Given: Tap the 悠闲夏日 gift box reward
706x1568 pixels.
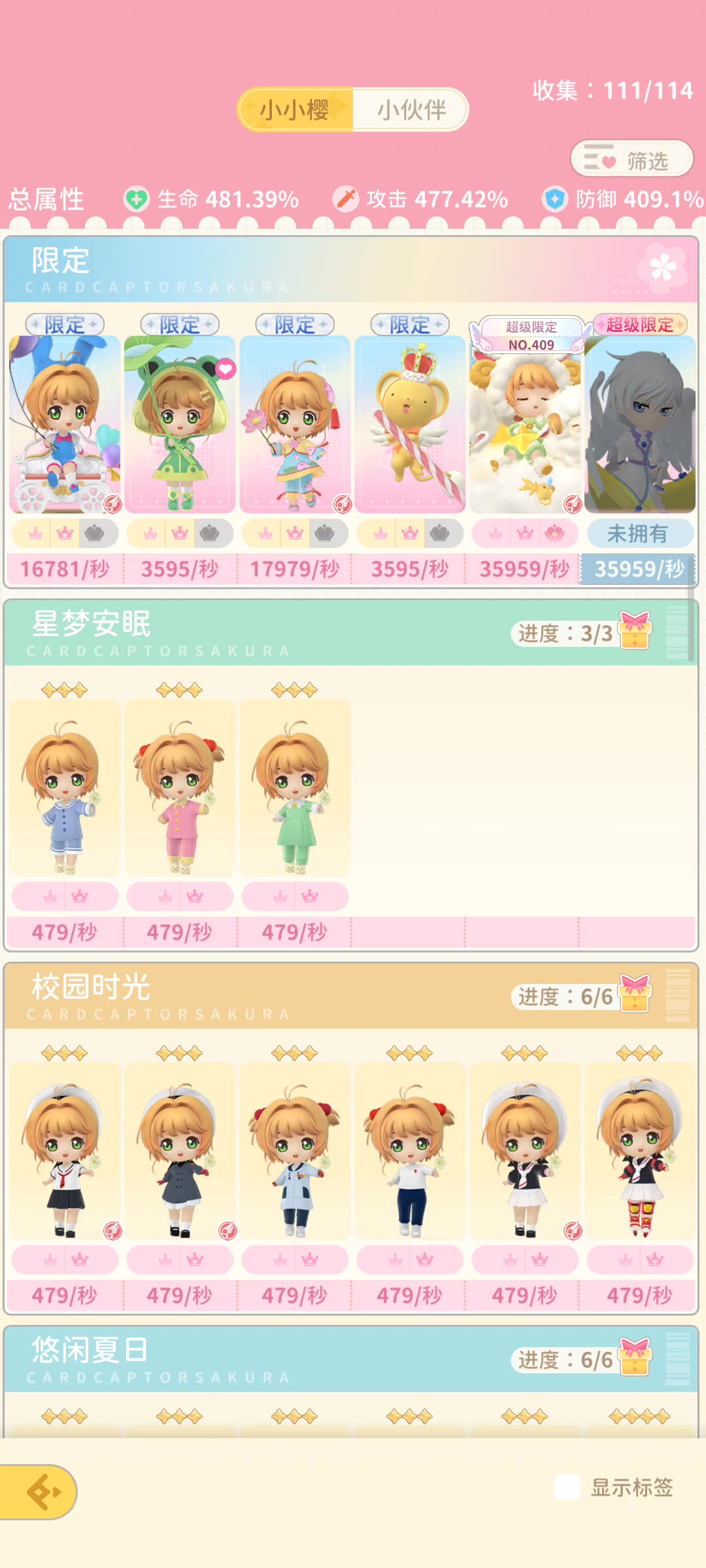Looking at the screenshot, I should 635,1357.
